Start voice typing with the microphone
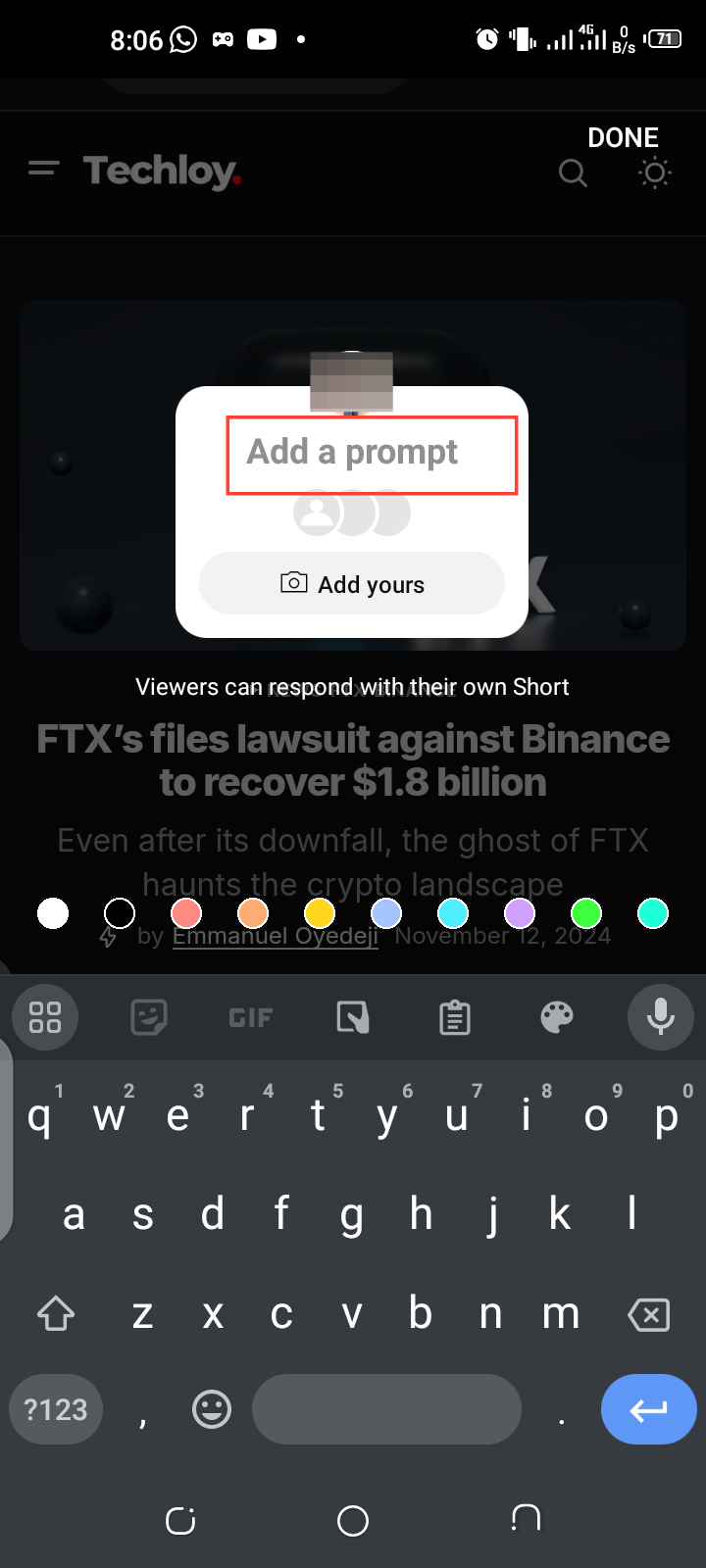 tap(660, 1017)
